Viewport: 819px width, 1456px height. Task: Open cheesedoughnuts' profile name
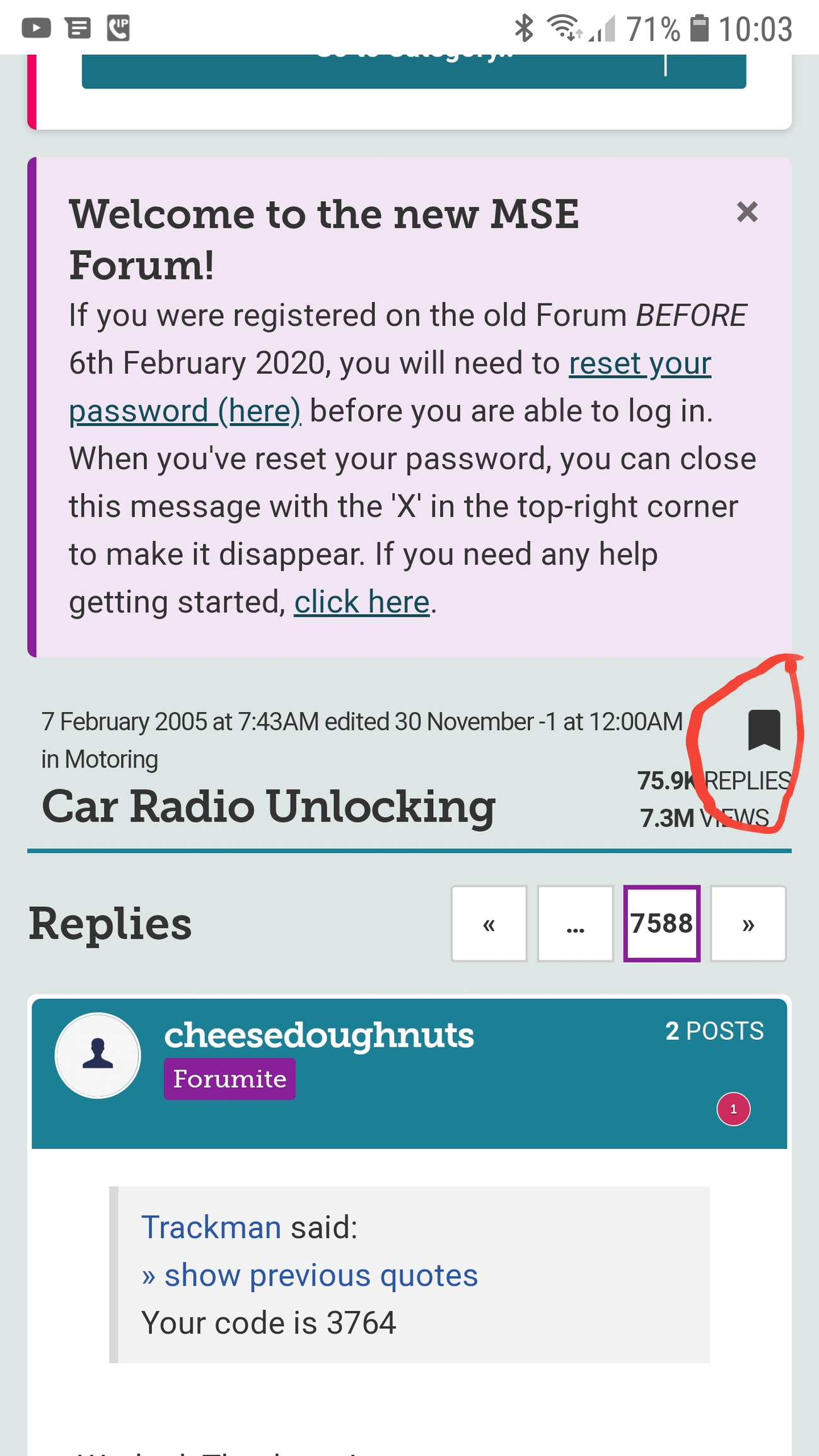(319, 1035)
